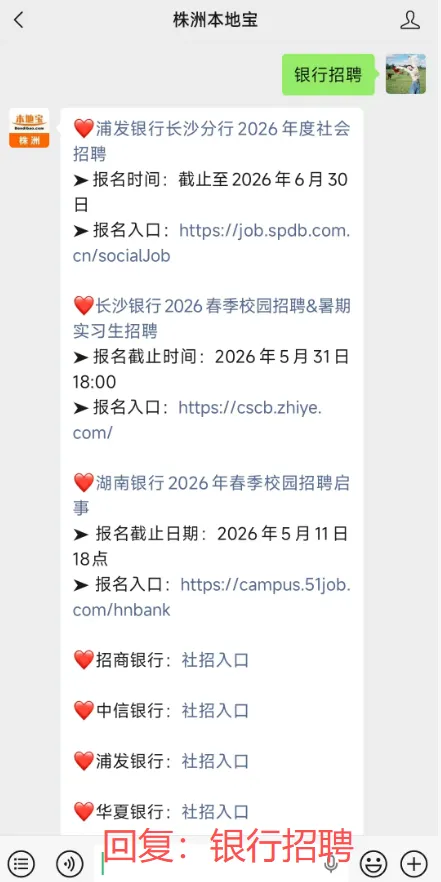441x882 pixels.
Task: Open the official account menu list icon
Action: 21,862
